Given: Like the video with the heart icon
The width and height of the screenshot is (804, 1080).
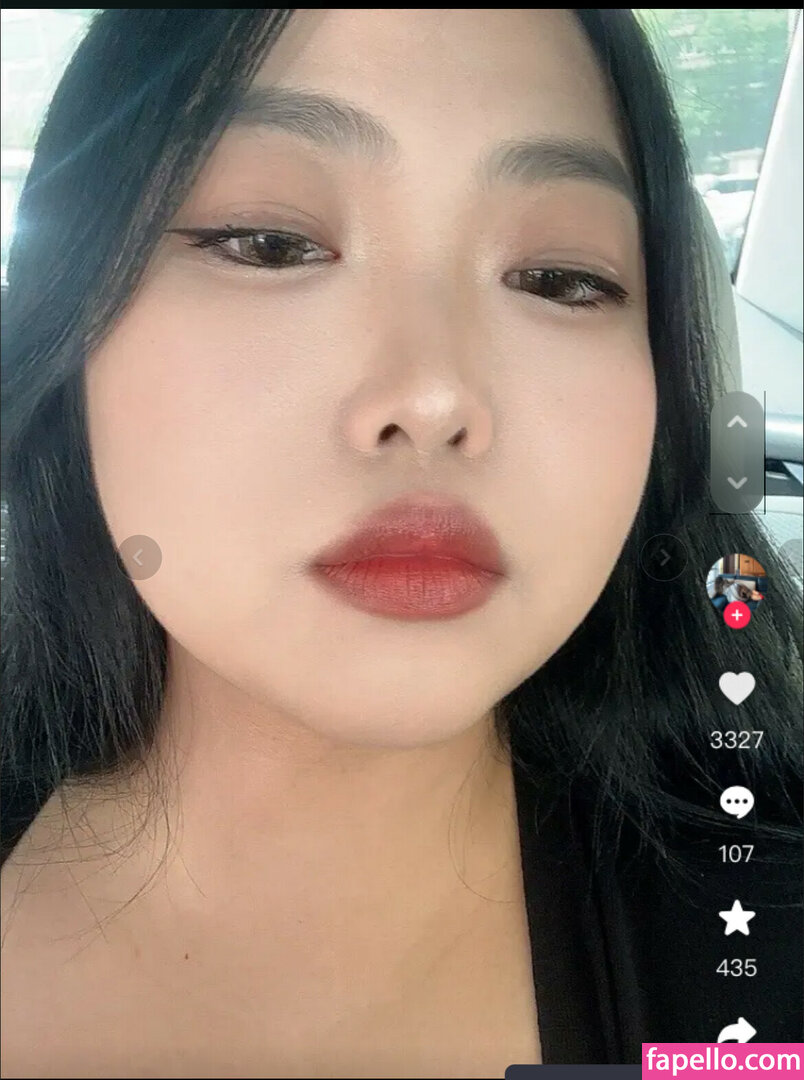Looking at the screenshot, I should [737, 688].
